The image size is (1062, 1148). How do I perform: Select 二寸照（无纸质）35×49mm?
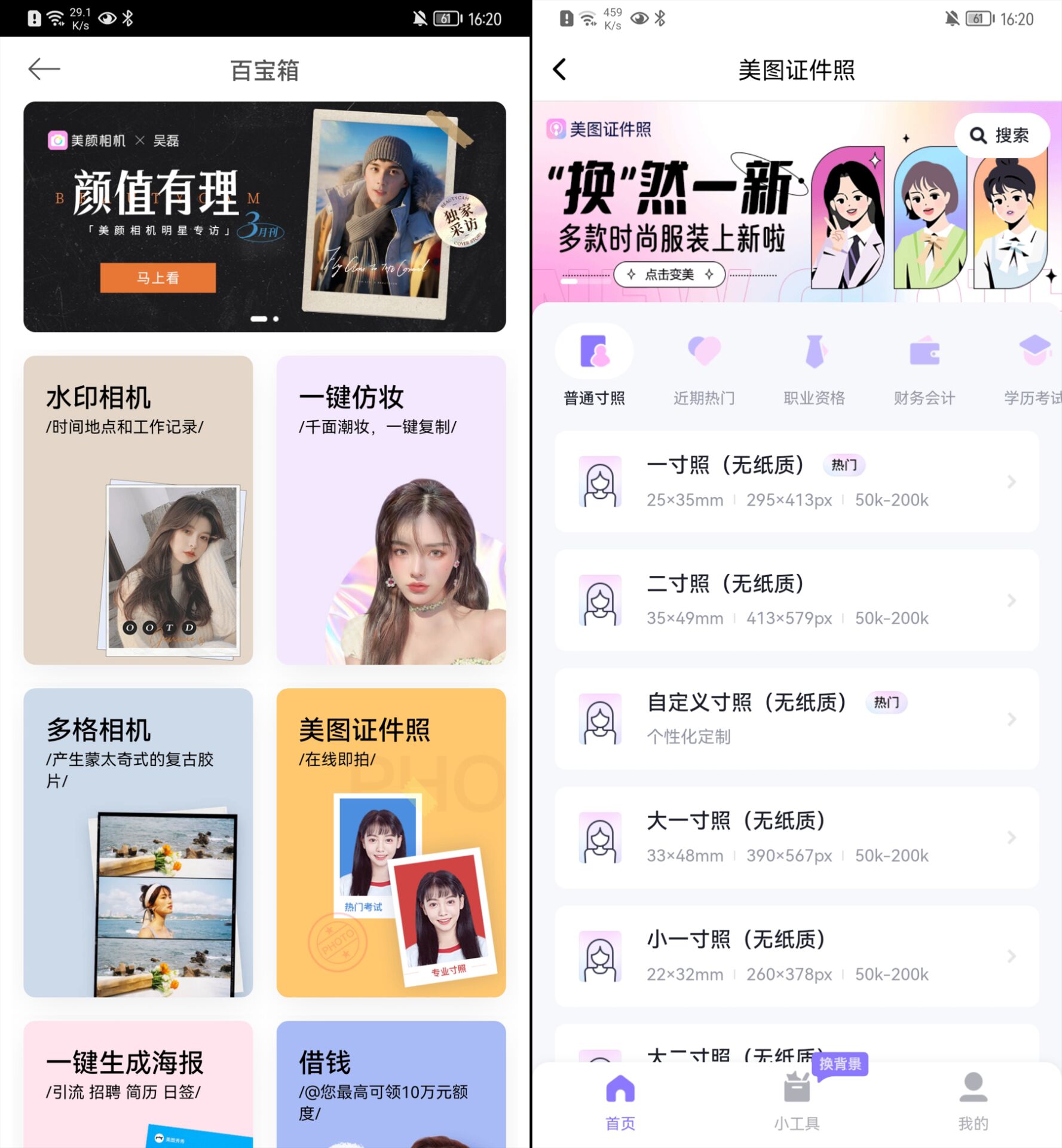[796, 600]
